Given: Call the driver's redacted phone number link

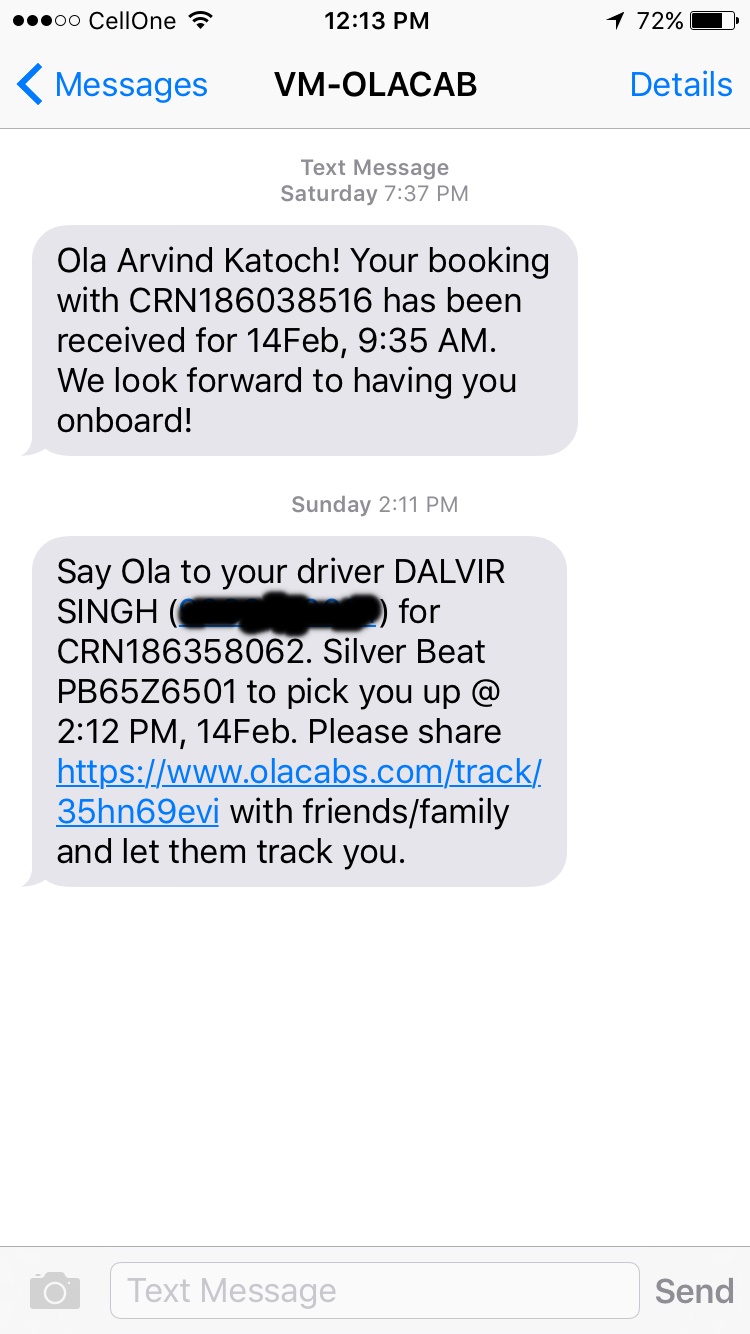Looking at the screenshot, I should (277, 611).
